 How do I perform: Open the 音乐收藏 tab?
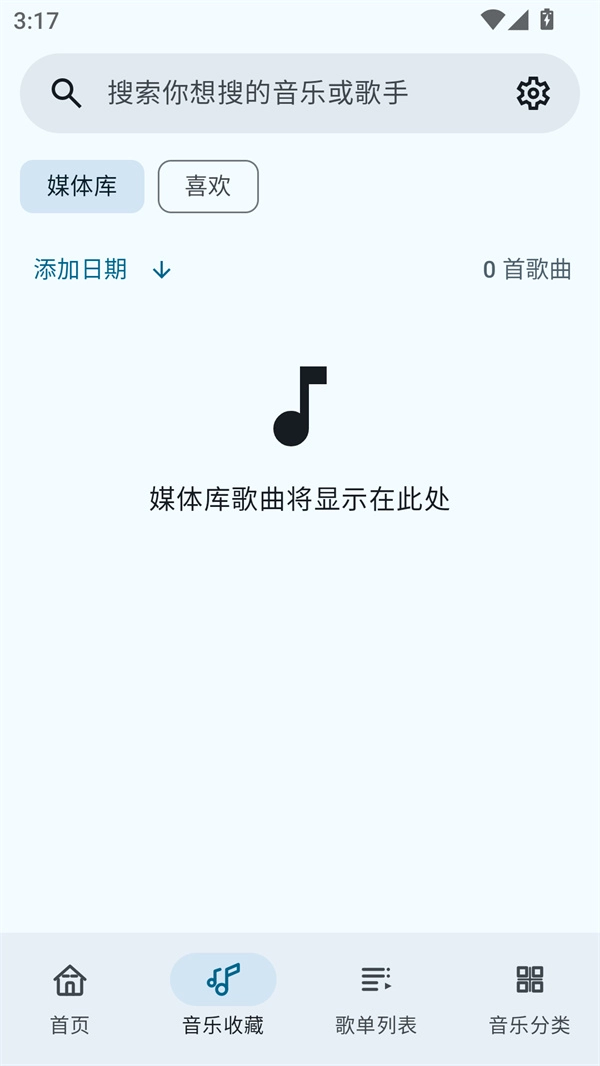pyautogui.click(x=223, y=997)
